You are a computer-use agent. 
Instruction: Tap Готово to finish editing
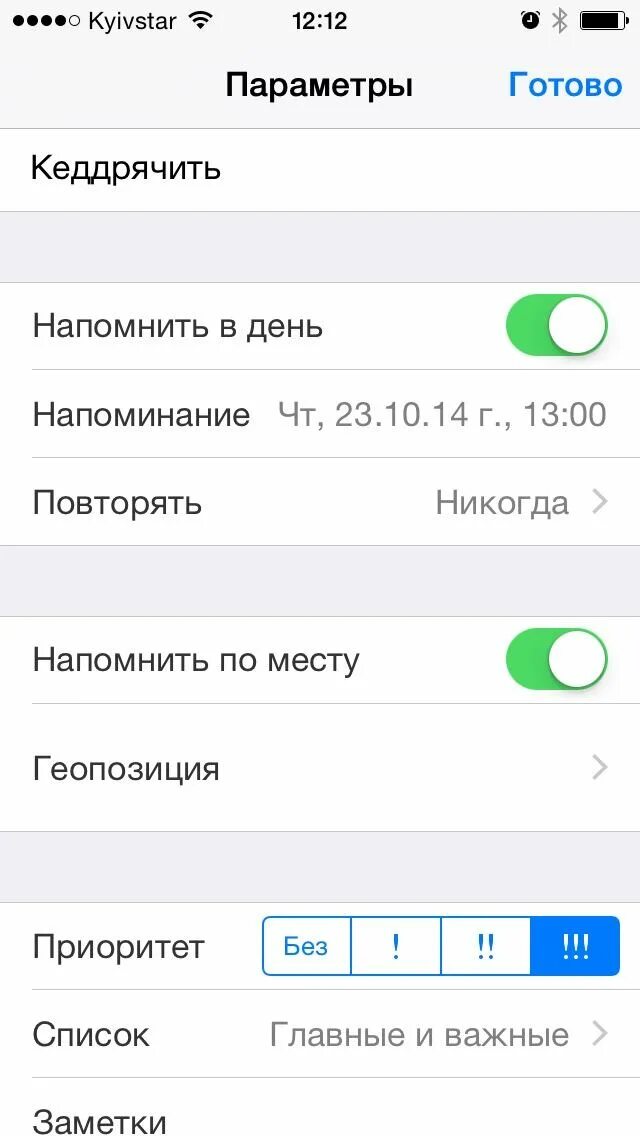565,85
